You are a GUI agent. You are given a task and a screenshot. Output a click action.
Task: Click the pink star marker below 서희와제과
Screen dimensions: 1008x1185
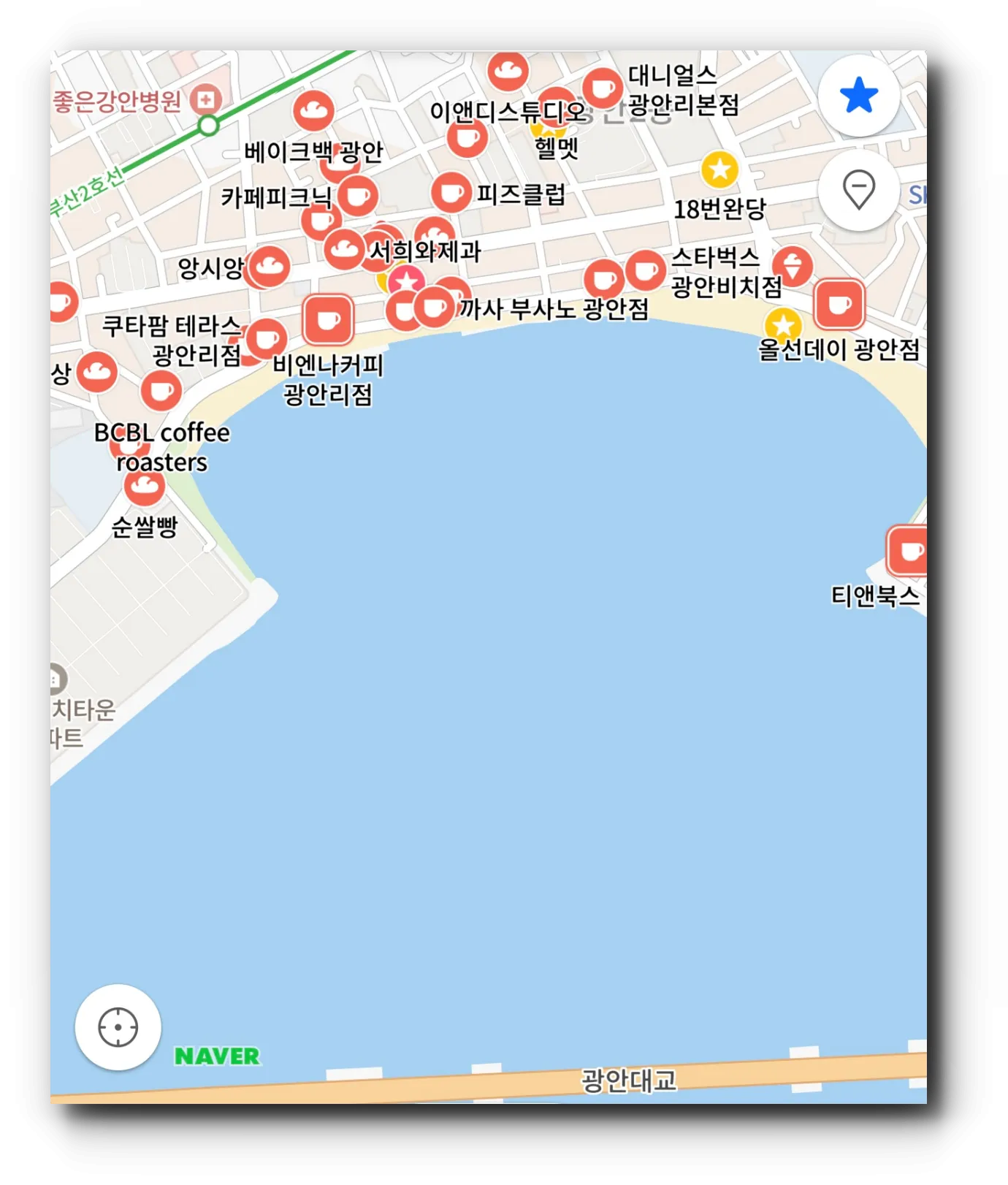point(406,278)
